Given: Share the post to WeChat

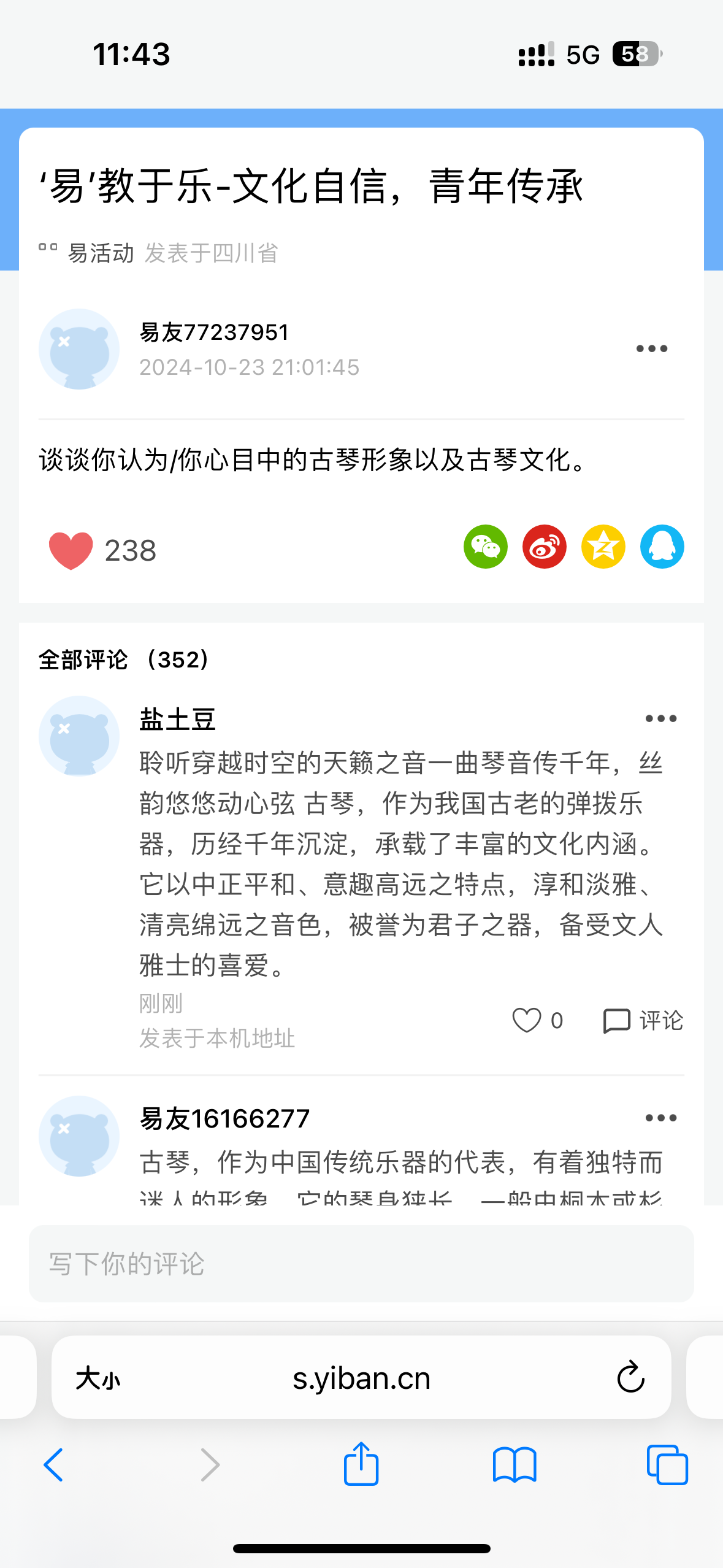Looking at the screenshot, I should 485,547.
